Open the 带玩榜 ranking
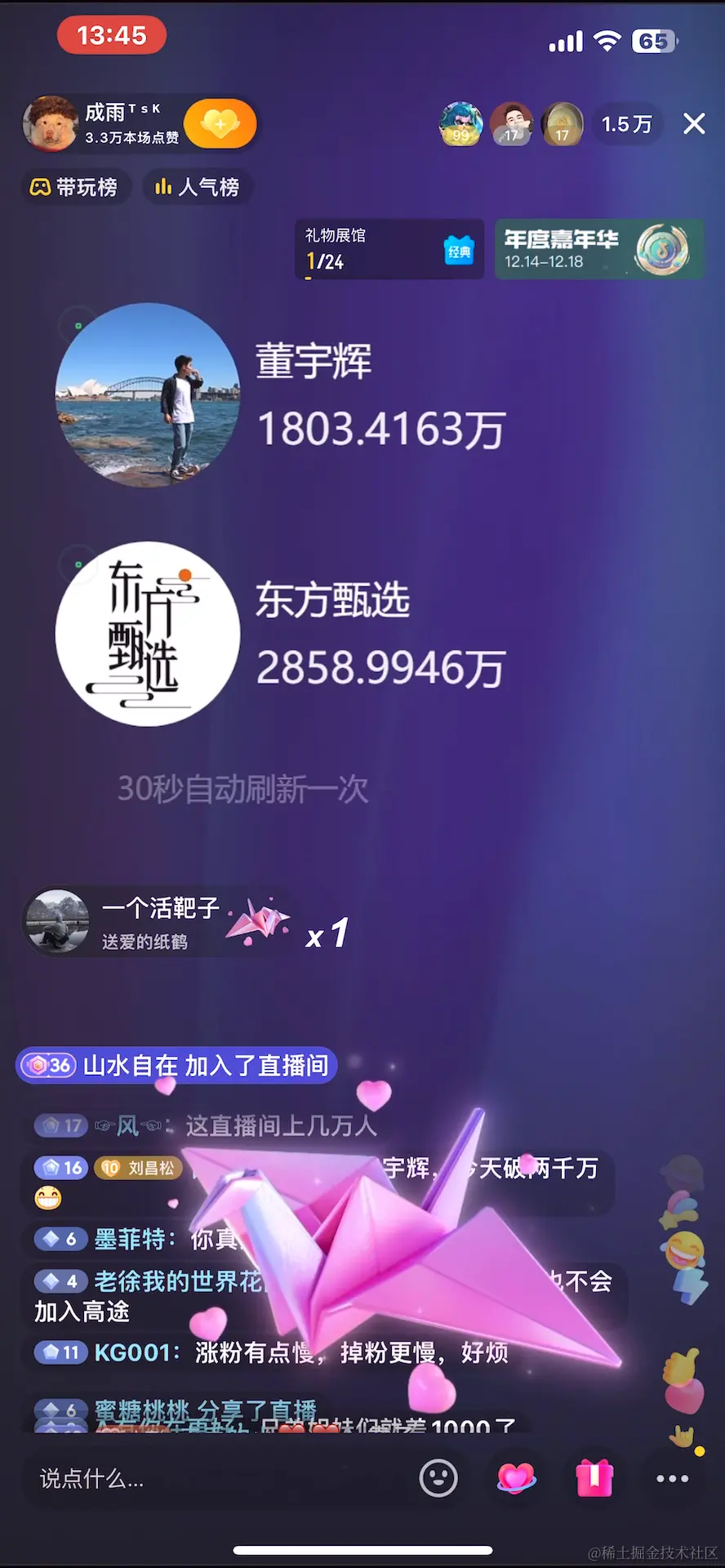Viewport: 725px width, 1568px height. [x=74, y=187]
